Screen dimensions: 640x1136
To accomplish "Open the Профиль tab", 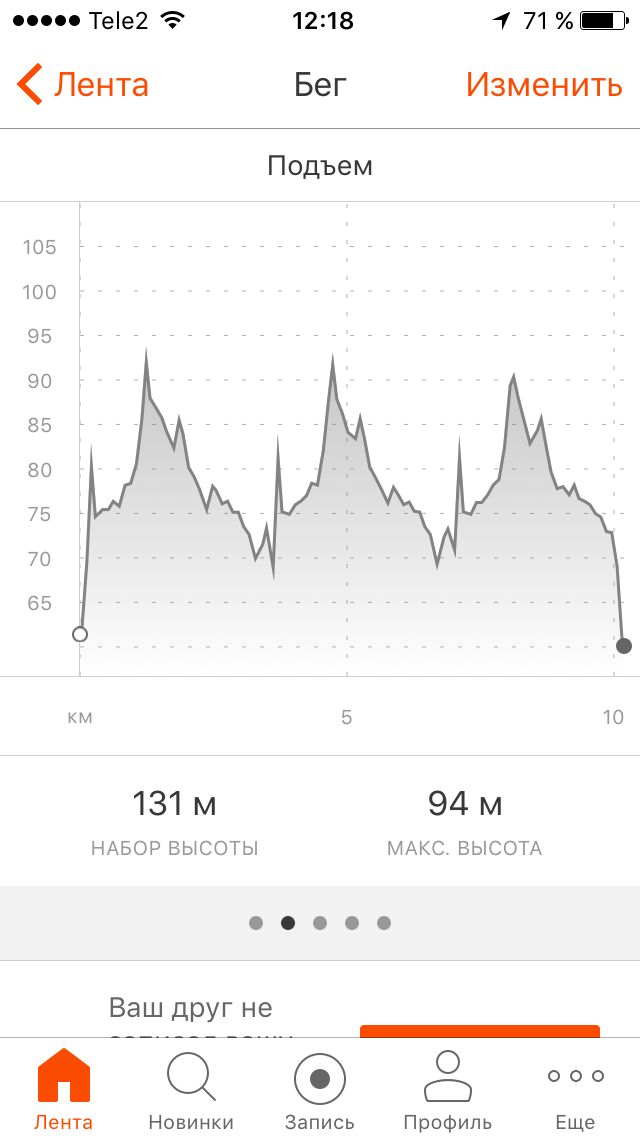I will pyautogui.click(x=448, y=1089).
